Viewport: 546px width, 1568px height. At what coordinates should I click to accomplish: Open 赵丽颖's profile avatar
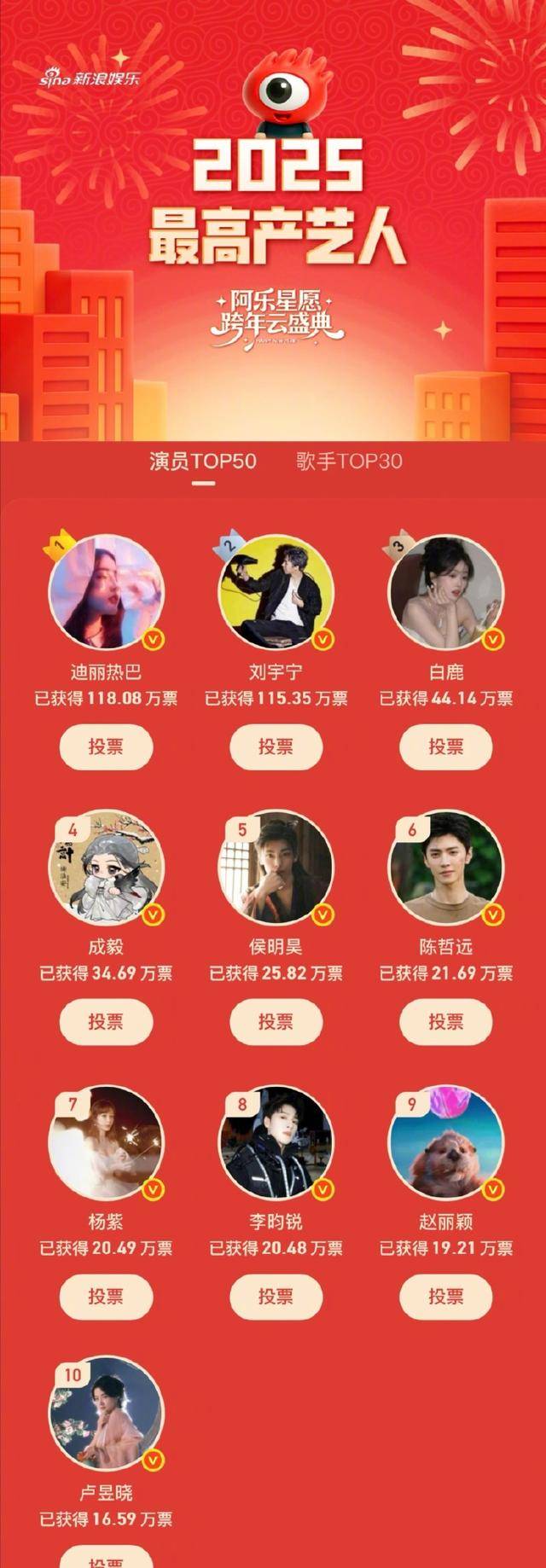pos(445,1142)
